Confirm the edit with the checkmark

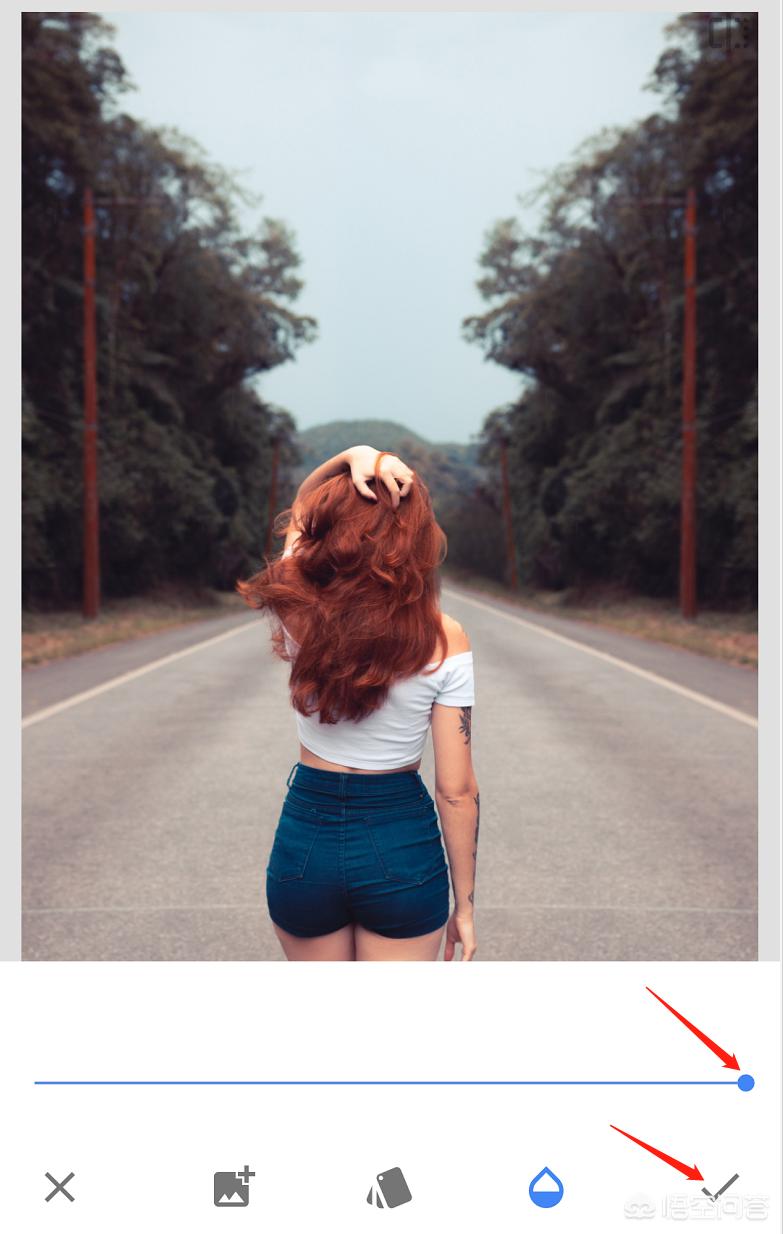tap(720, 1187)
